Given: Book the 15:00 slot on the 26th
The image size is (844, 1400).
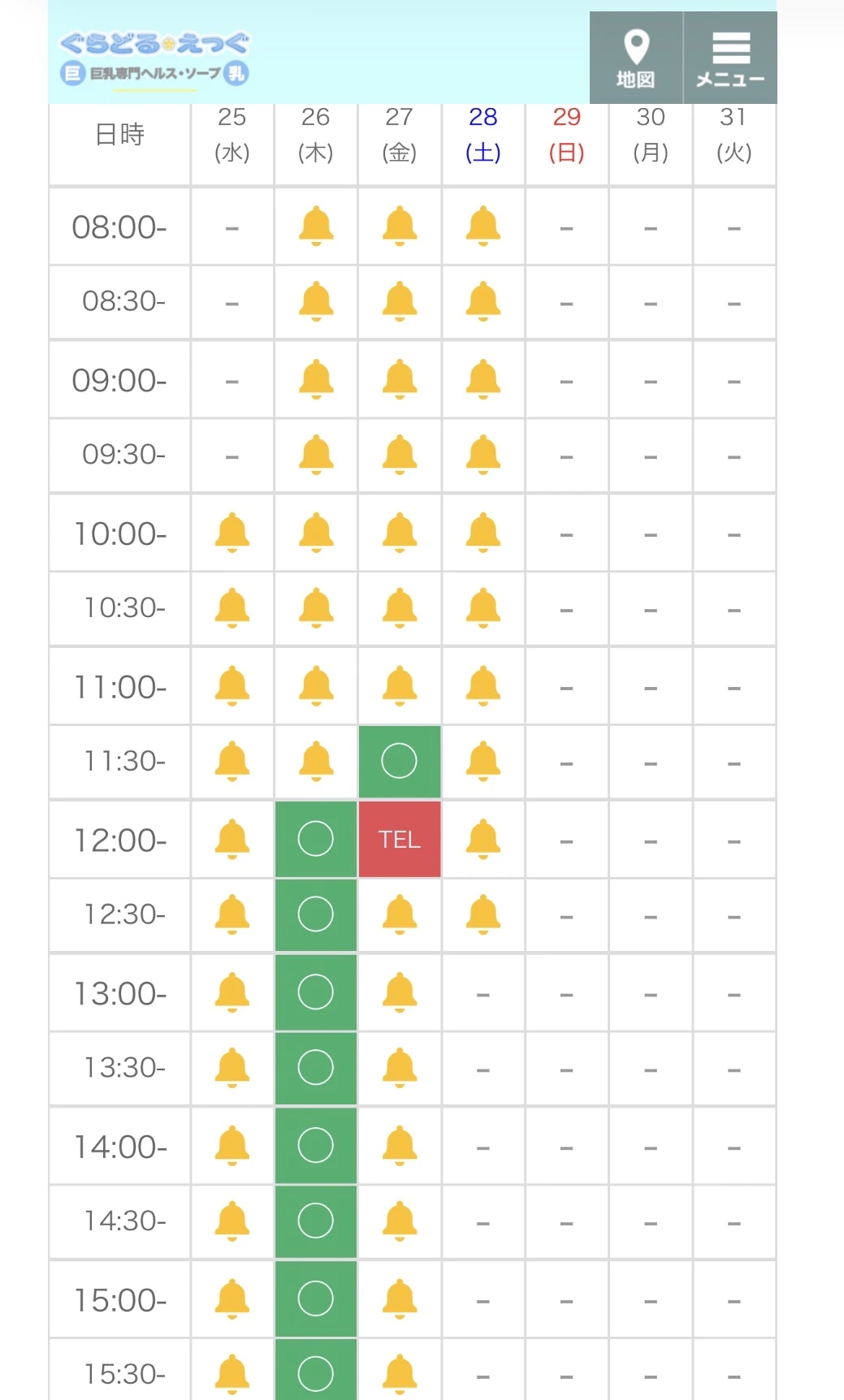Looking at the screenshot, I should pos(316,1298).
